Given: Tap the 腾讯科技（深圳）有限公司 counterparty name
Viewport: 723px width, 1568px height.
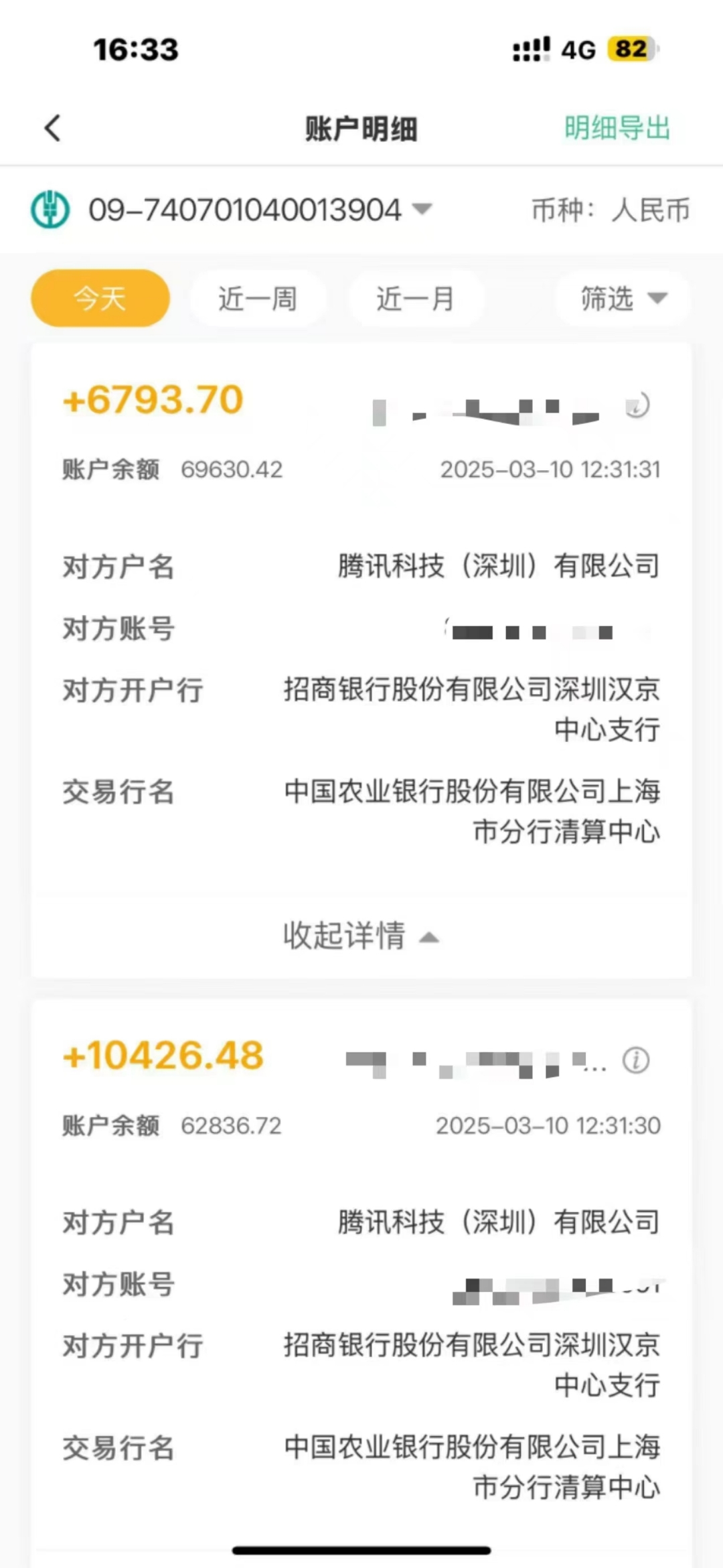Looking at the screenshot, I should pyautogui.click(x=497, y=566).
